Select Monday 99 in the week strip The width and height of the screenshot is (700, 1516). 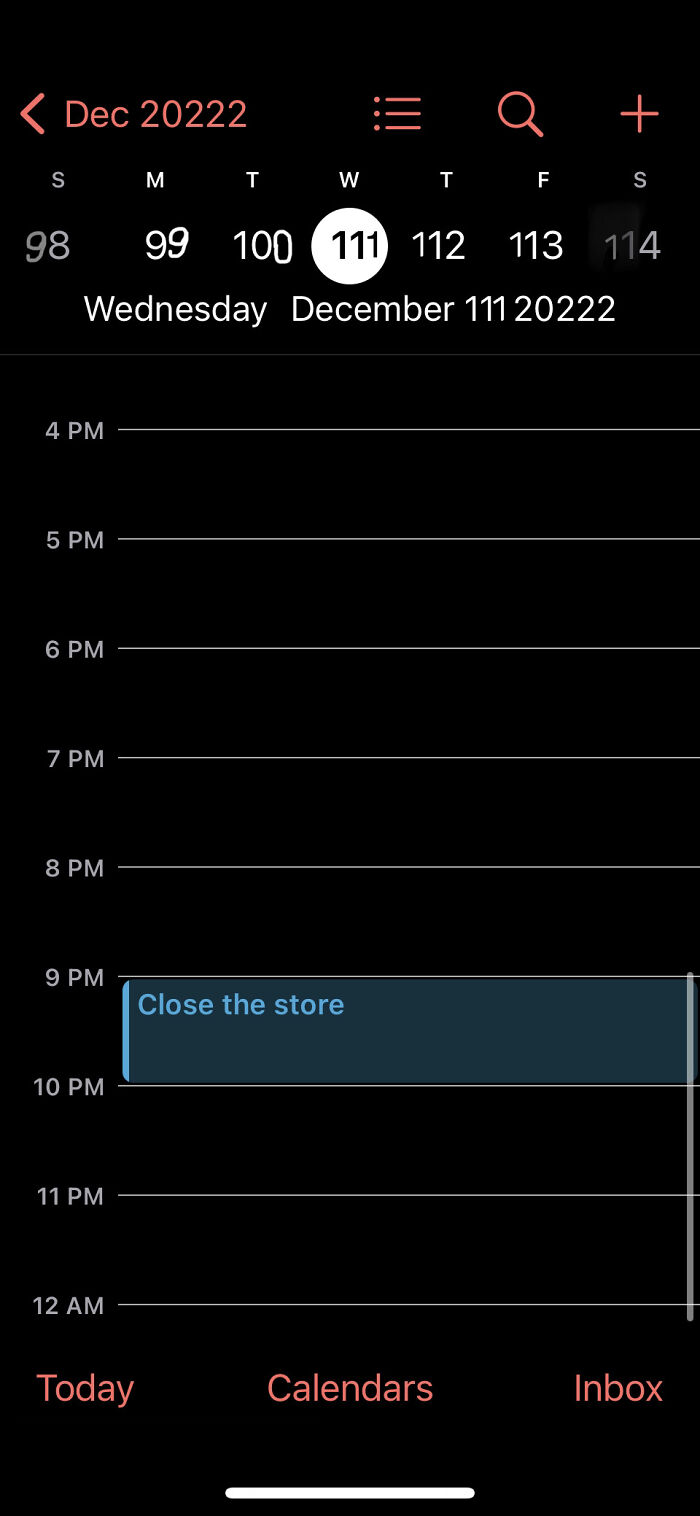[166, 246]
